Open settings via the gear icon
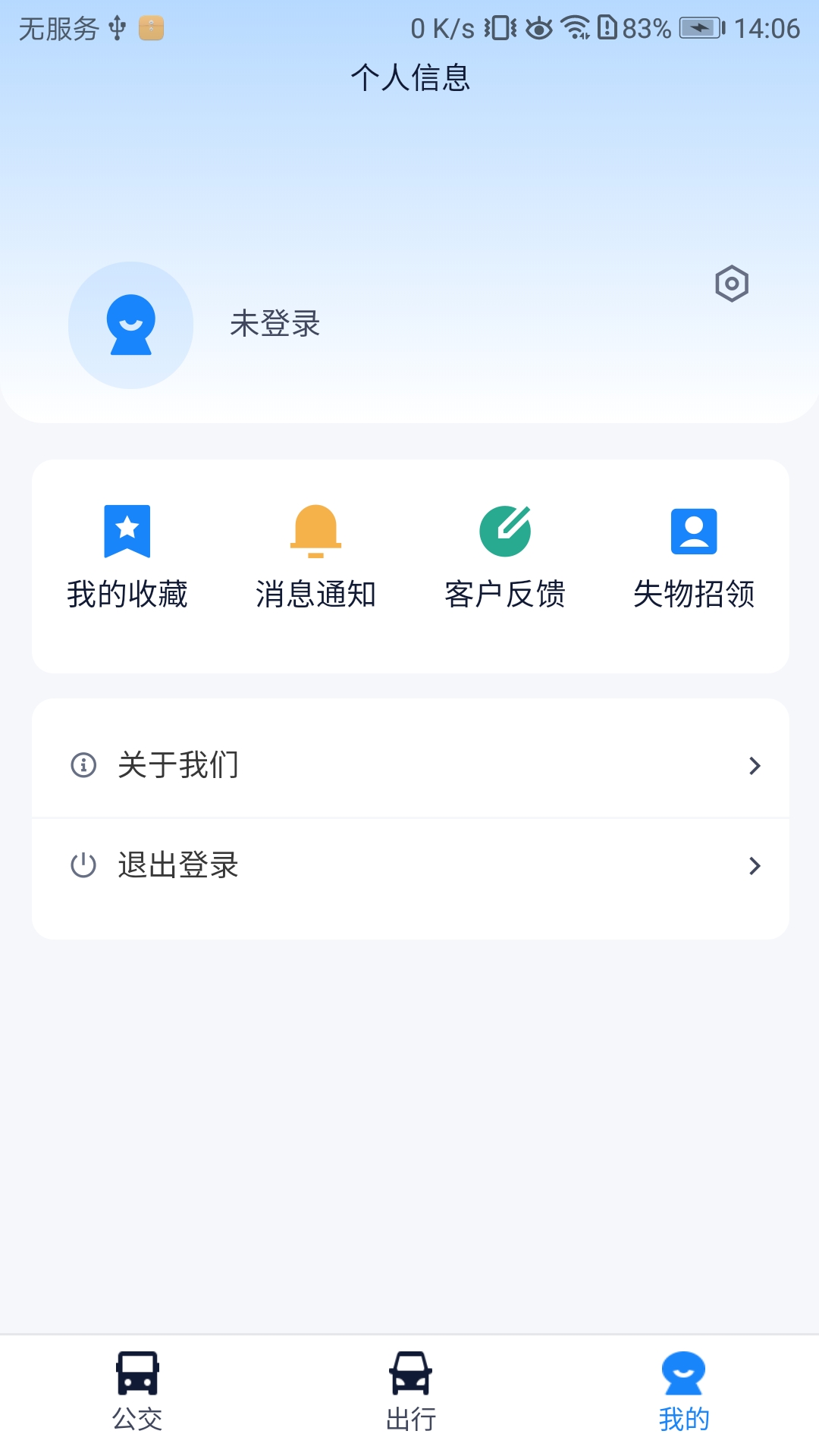 [x=733, y=284]
